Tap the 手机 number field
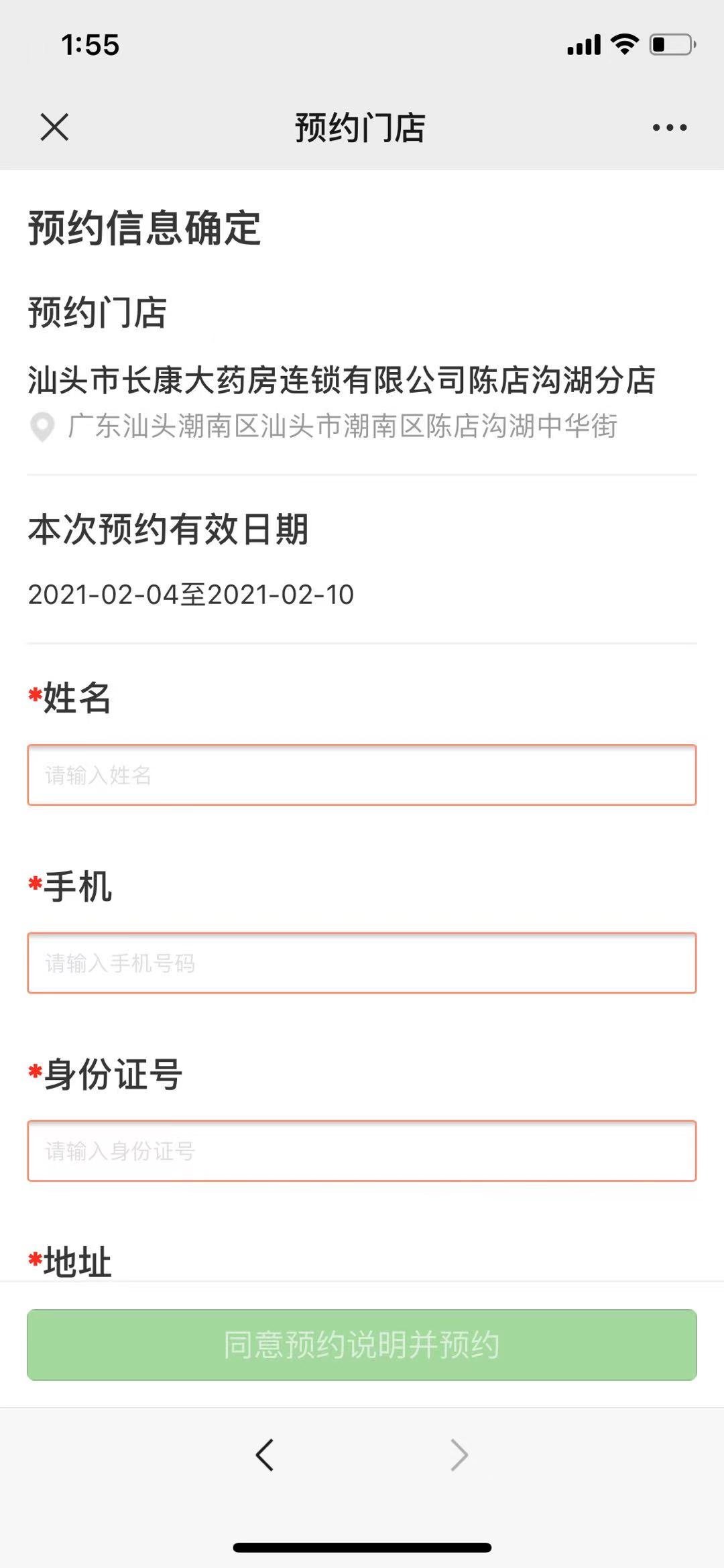 click(x=362, y=963)
